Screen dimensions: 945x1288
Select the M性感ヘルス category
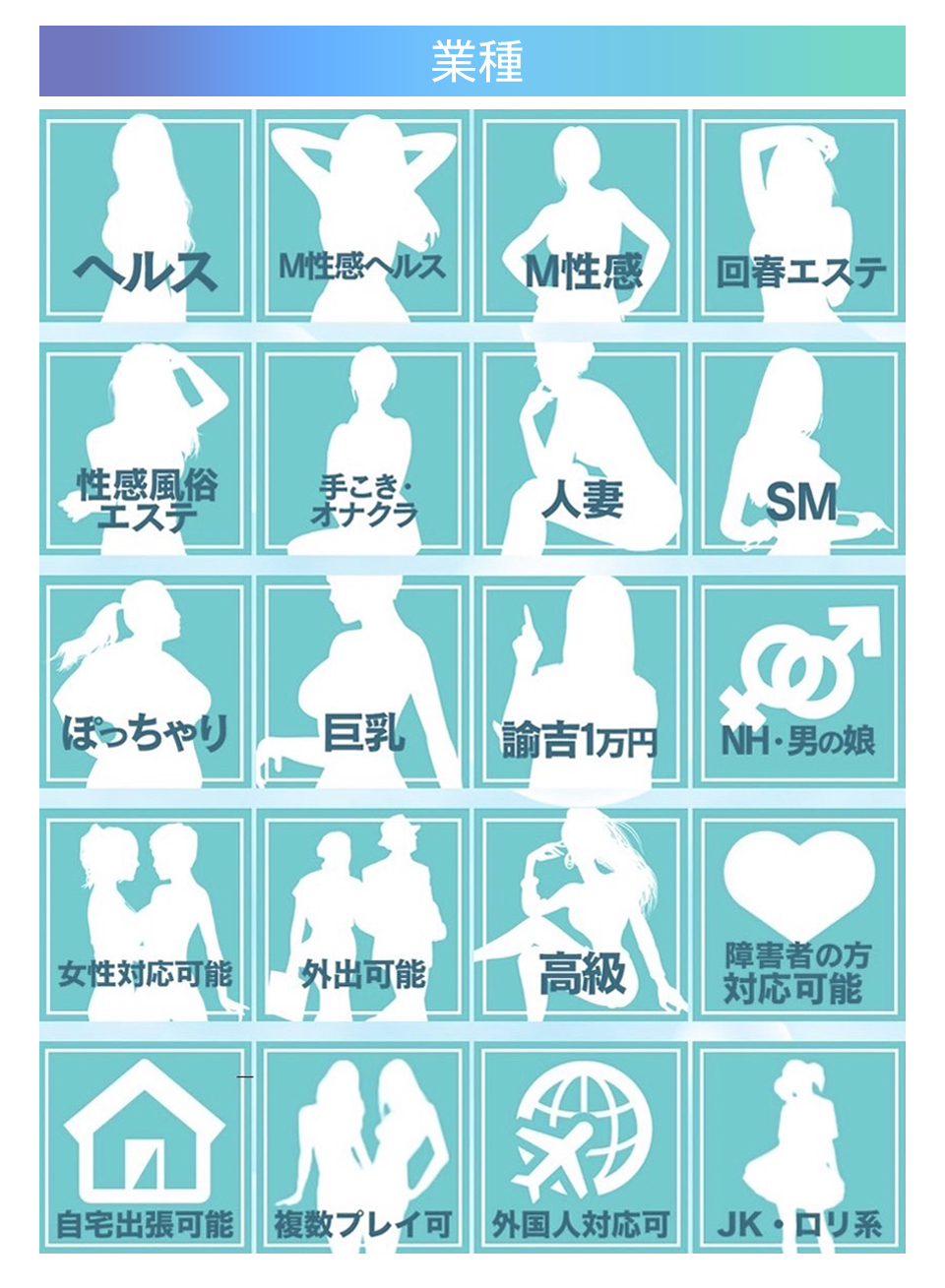[x=362, y=216]
